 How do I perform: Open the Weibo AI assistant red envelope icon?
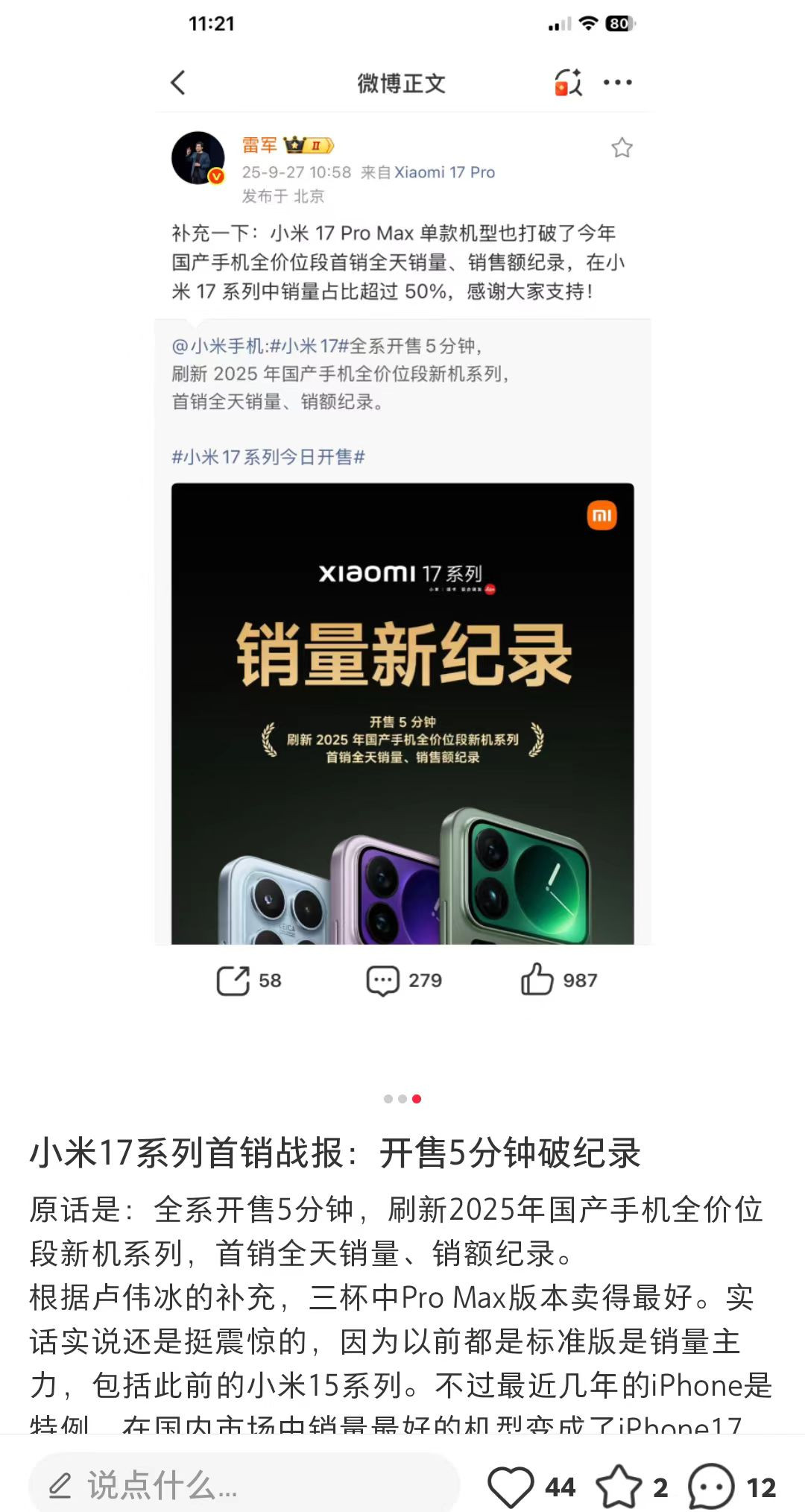(569, 84)
